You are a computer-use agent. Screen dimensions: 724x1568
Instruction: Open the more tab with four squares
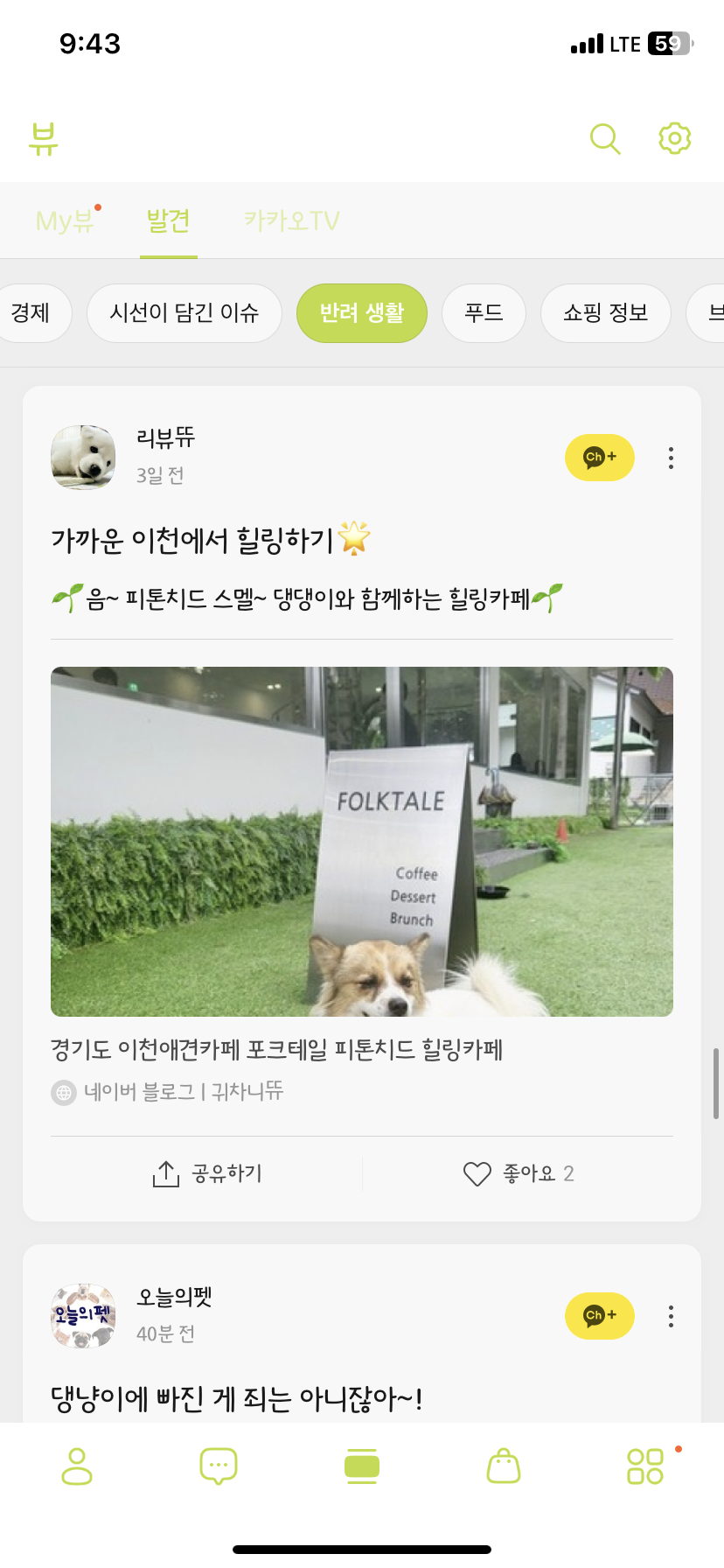point(645,1466)
